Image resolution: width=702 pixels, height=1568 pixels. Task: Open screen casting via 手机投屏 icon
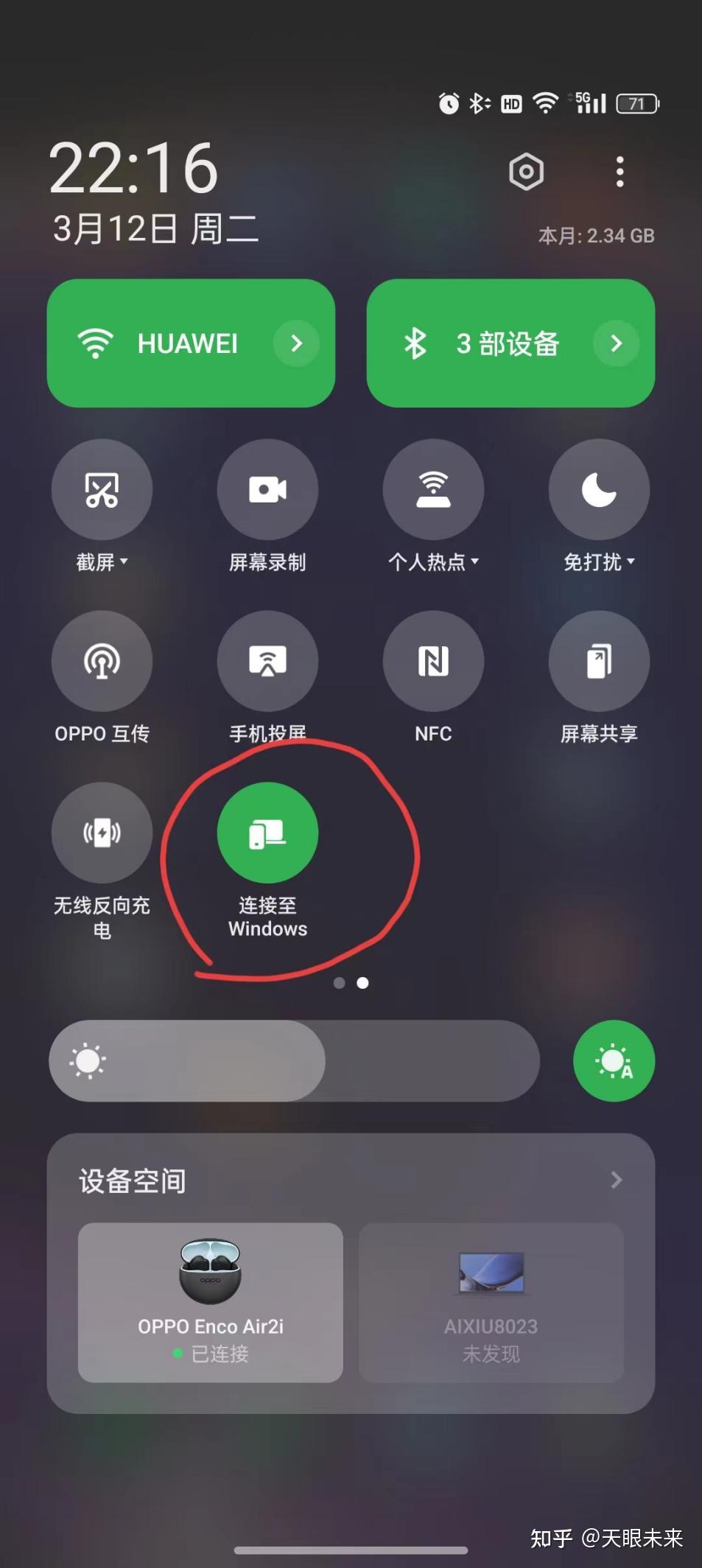point(267,661)
